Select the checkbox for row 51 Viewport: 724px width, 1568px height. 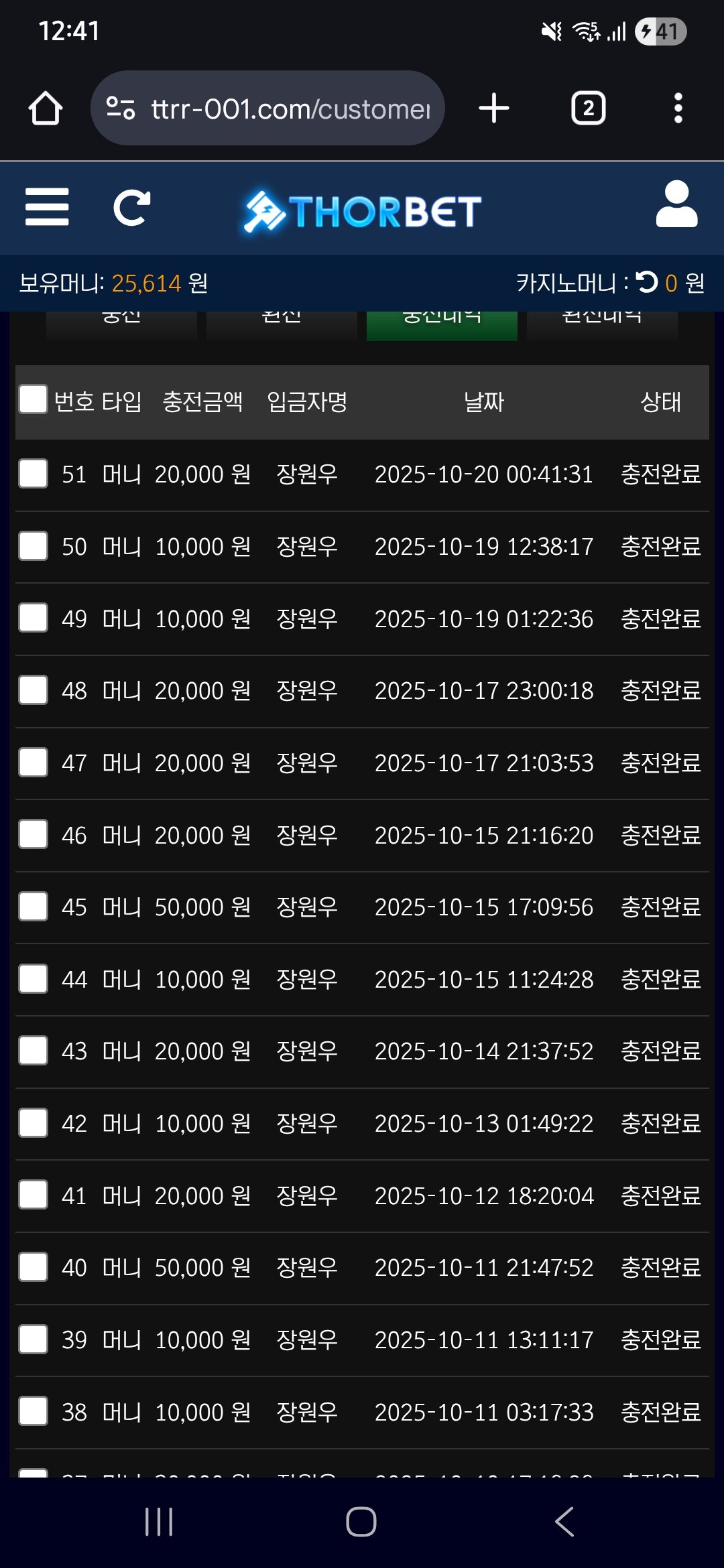point(33,474)
